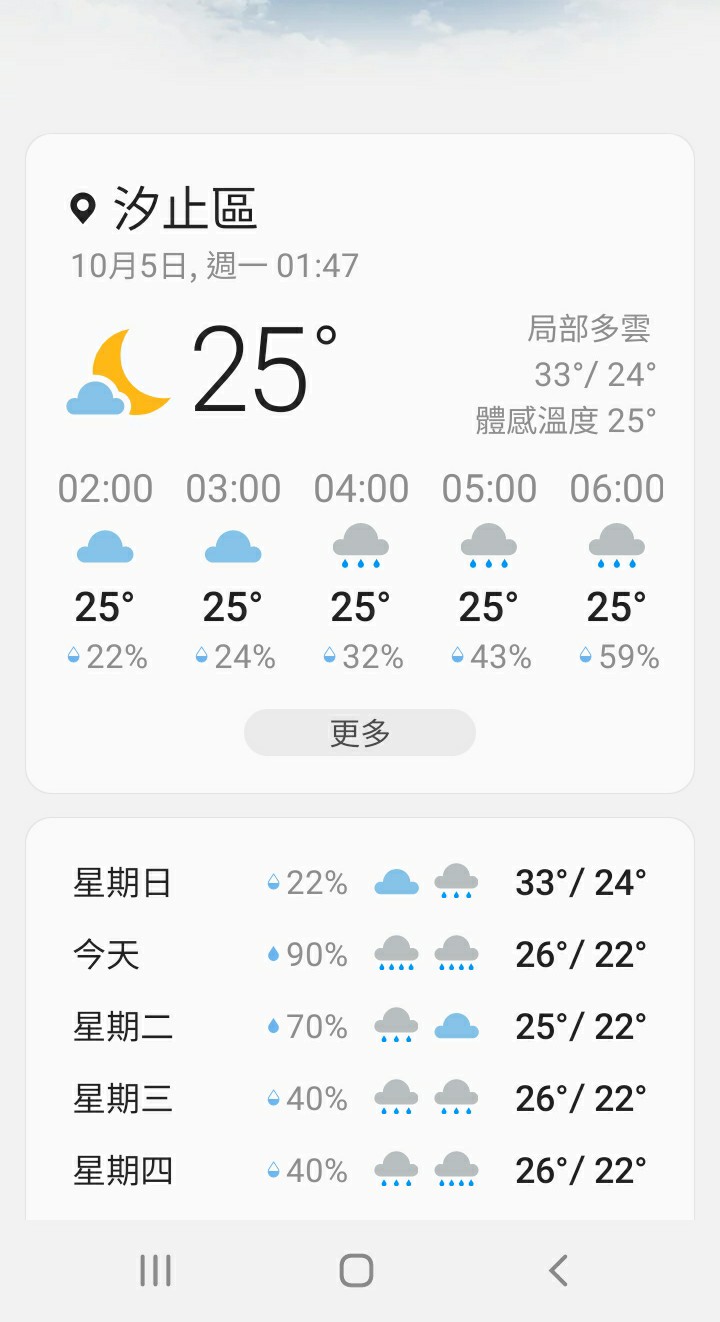Open the 星期四 forecast row

[360, 1171]
